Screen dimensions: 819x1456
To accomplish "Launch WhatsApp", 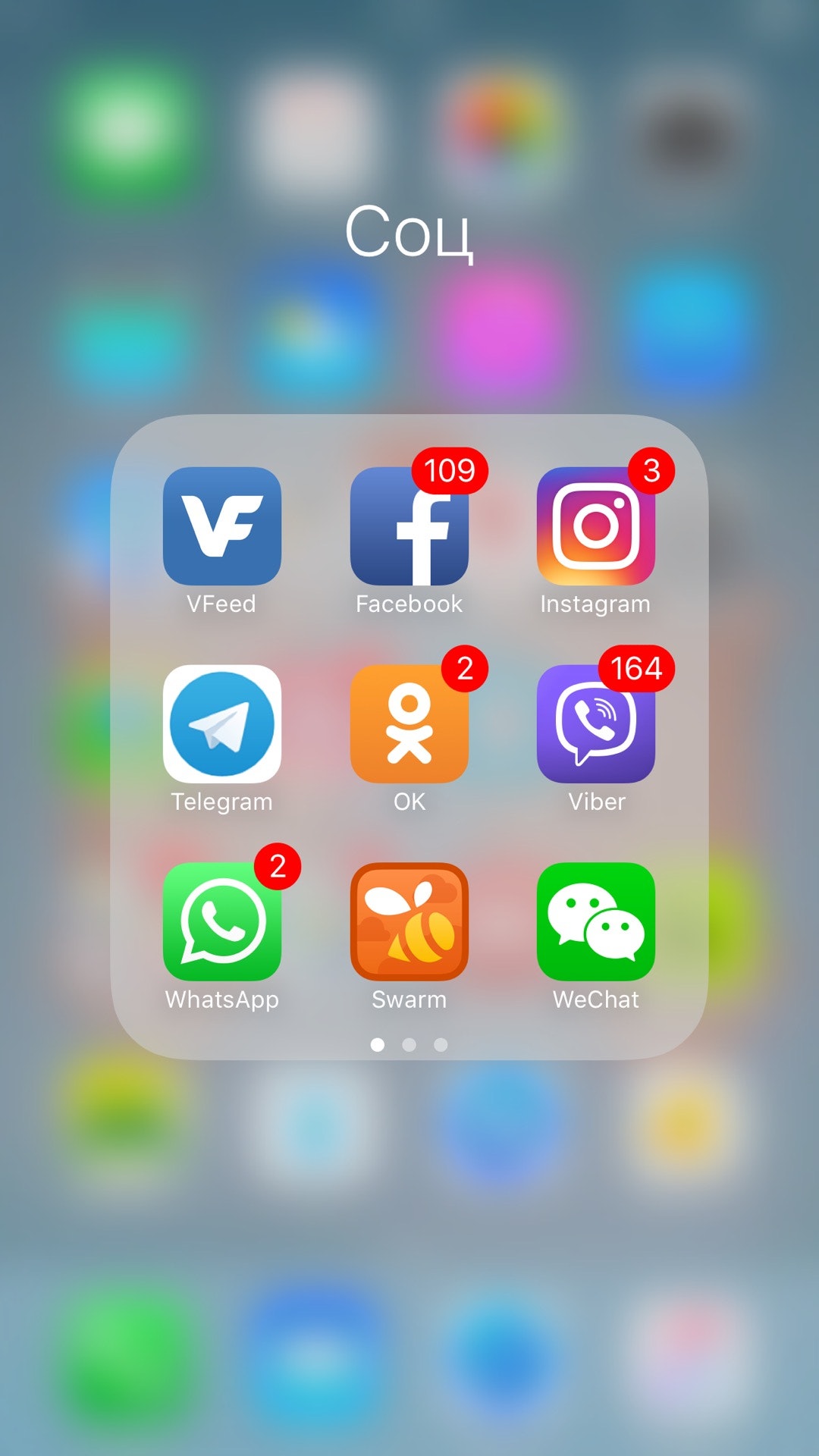I will coord(221,922).
